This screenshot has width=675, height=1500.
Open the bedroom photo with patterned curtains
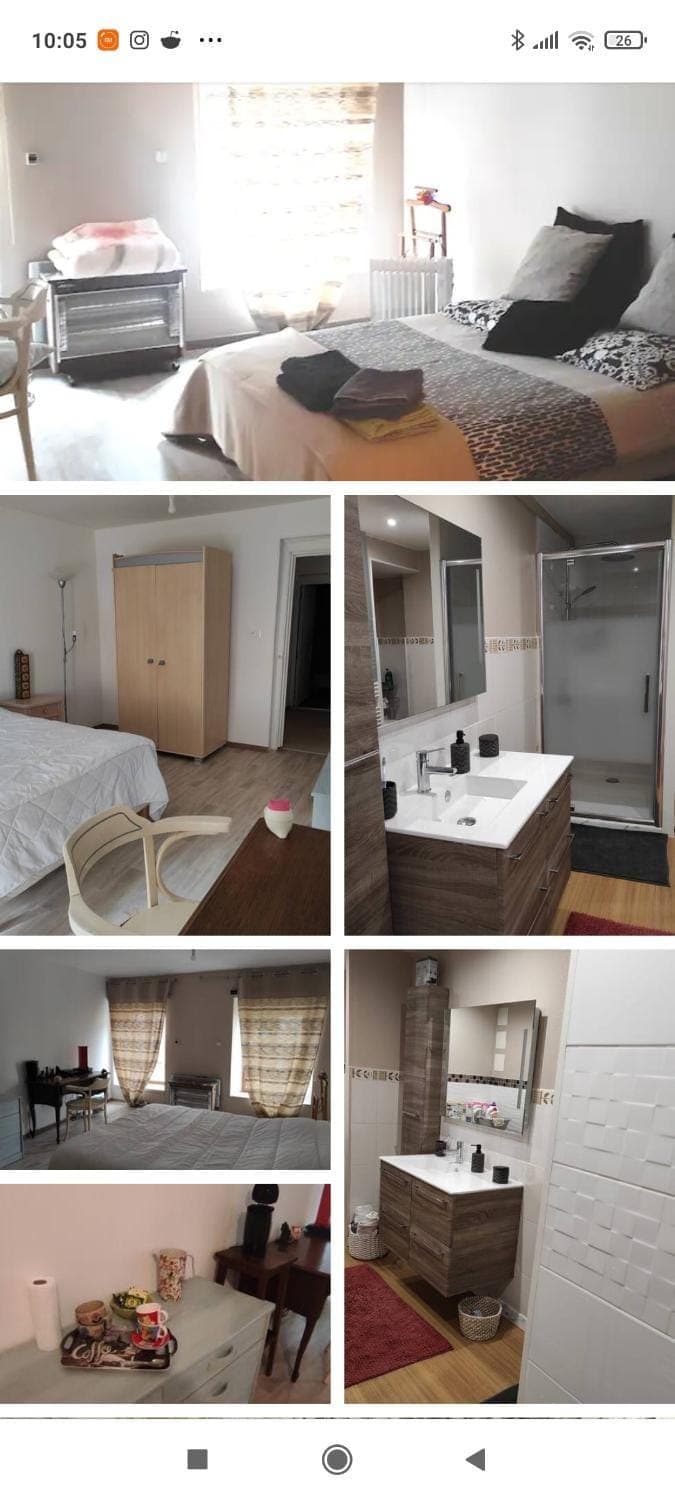pyautogui.click(x=165, y=1060)
